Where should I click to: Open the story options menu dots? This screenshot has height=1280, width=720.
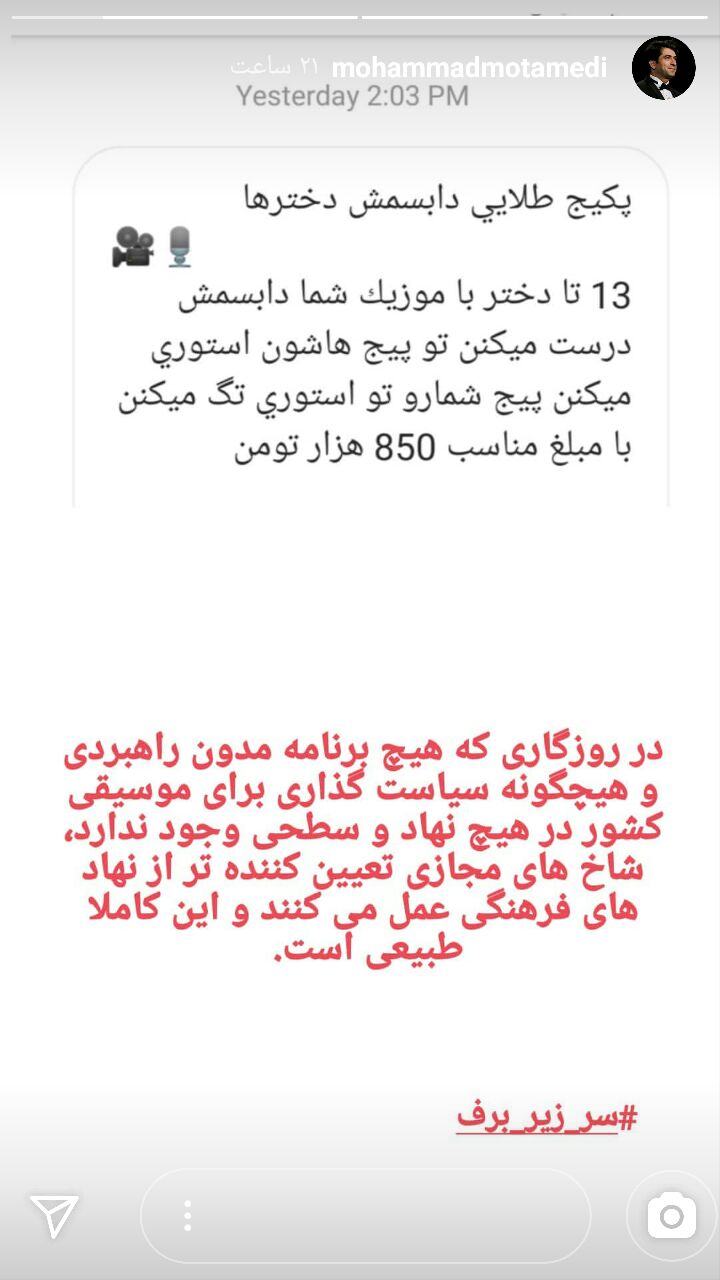[x=187, y=1216]
